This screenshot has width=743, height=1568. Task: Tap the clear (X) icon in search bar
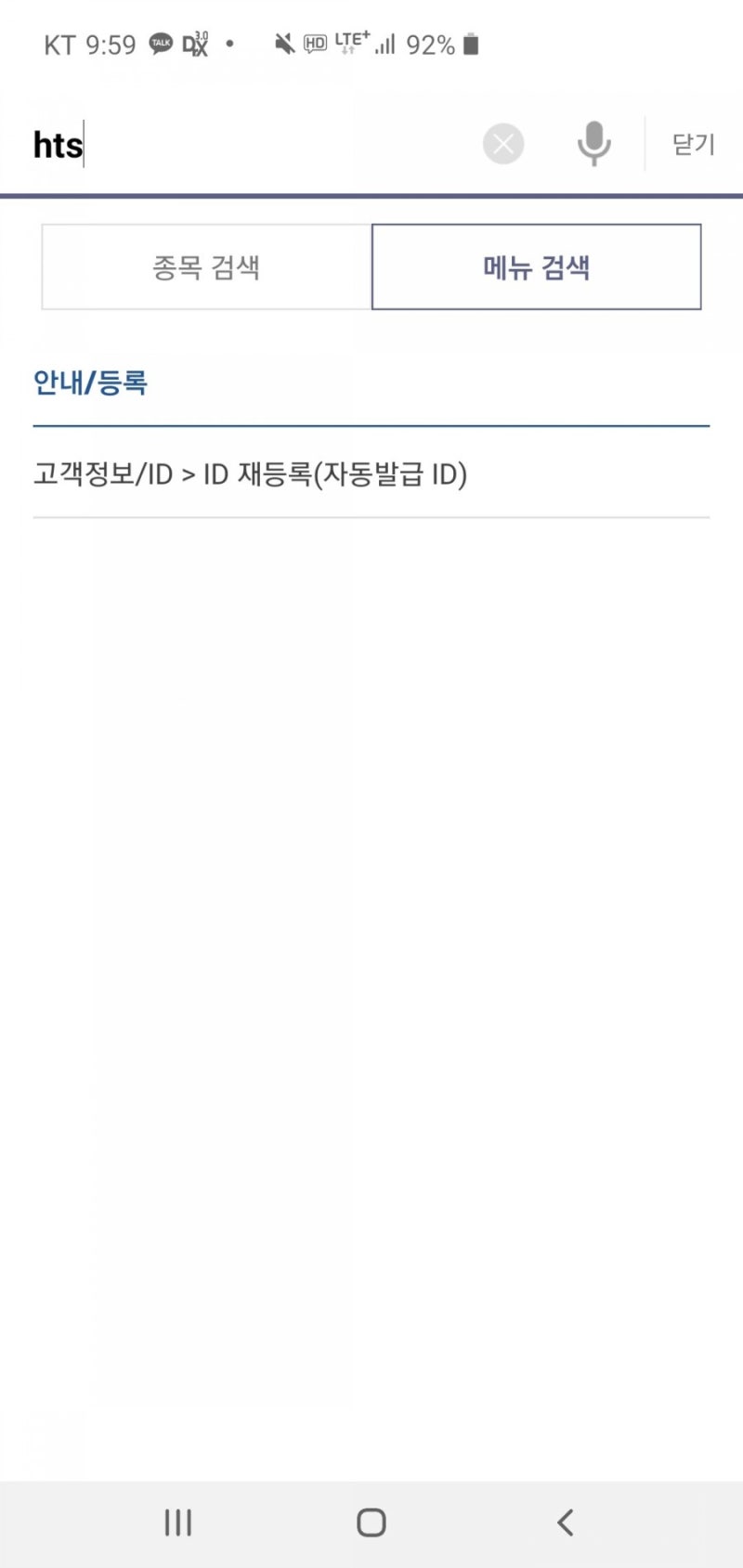pos(503,143)
